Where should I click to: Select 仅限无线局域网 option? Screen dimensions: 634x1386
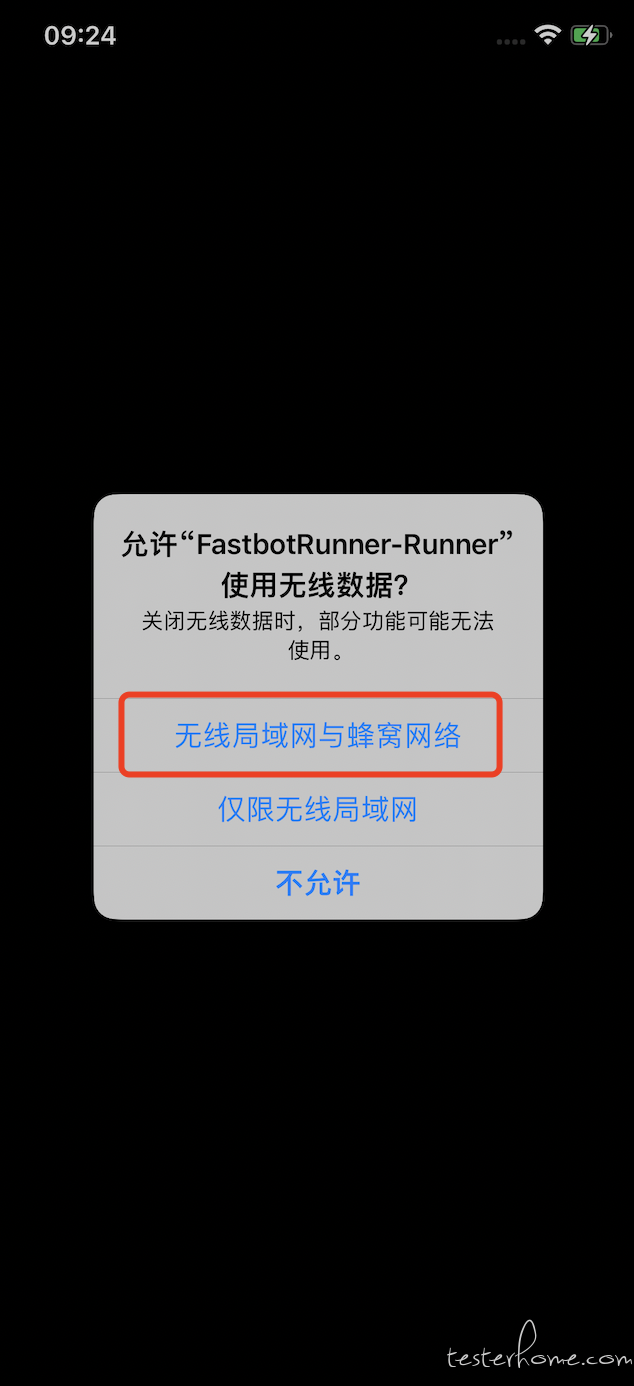click(318, 809)
